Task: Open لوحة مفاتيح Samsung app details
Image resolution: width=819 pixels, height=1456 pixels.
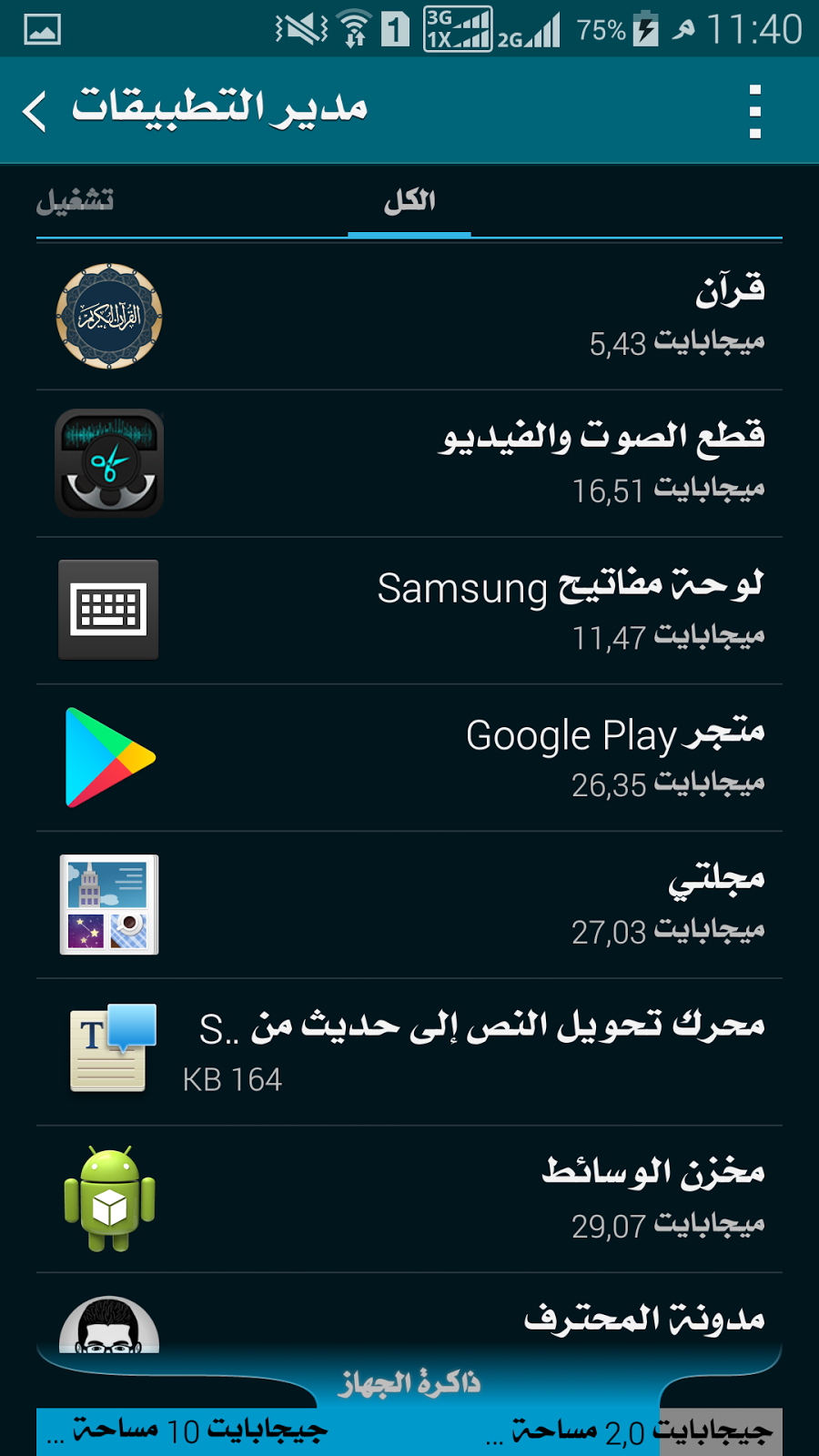Action: coord(409,610)
